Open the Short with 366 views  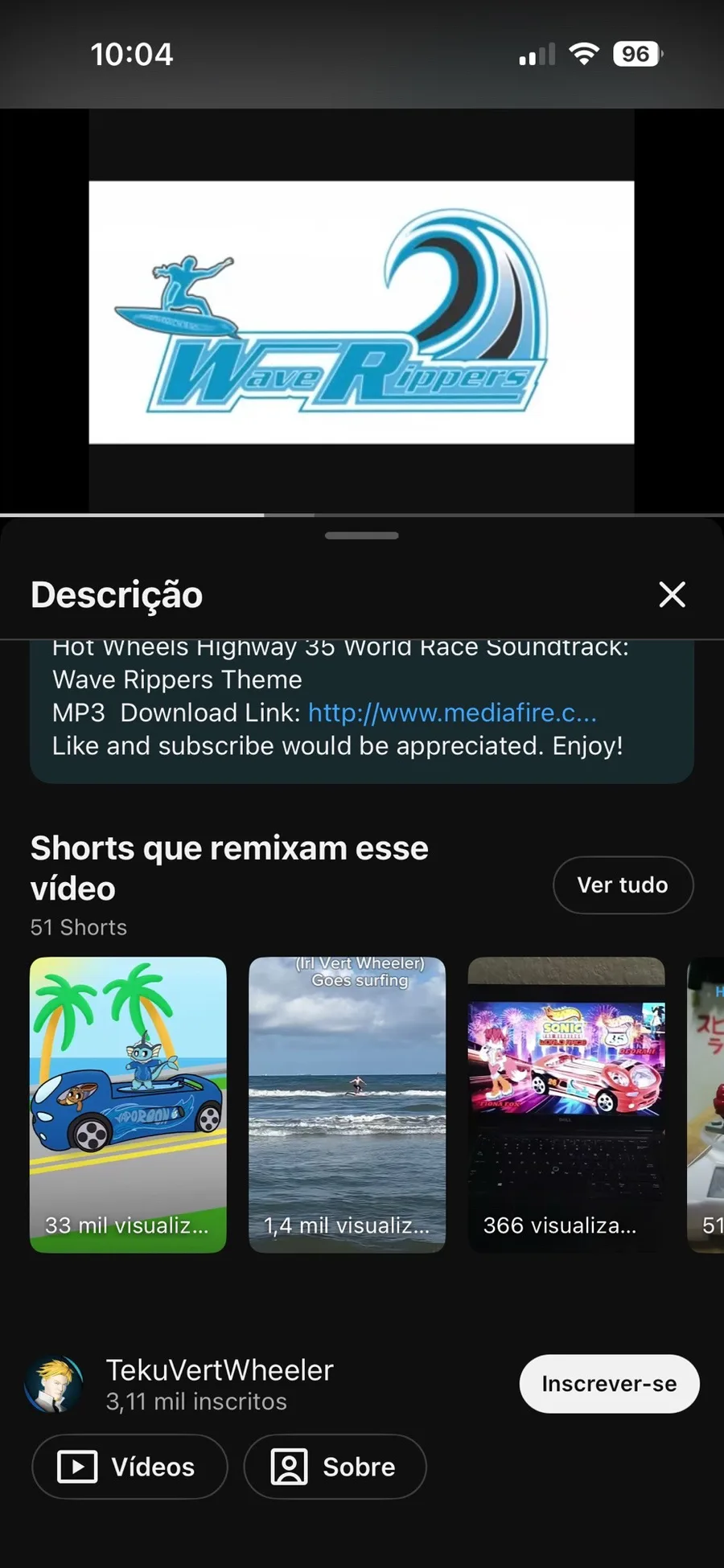566,1104
